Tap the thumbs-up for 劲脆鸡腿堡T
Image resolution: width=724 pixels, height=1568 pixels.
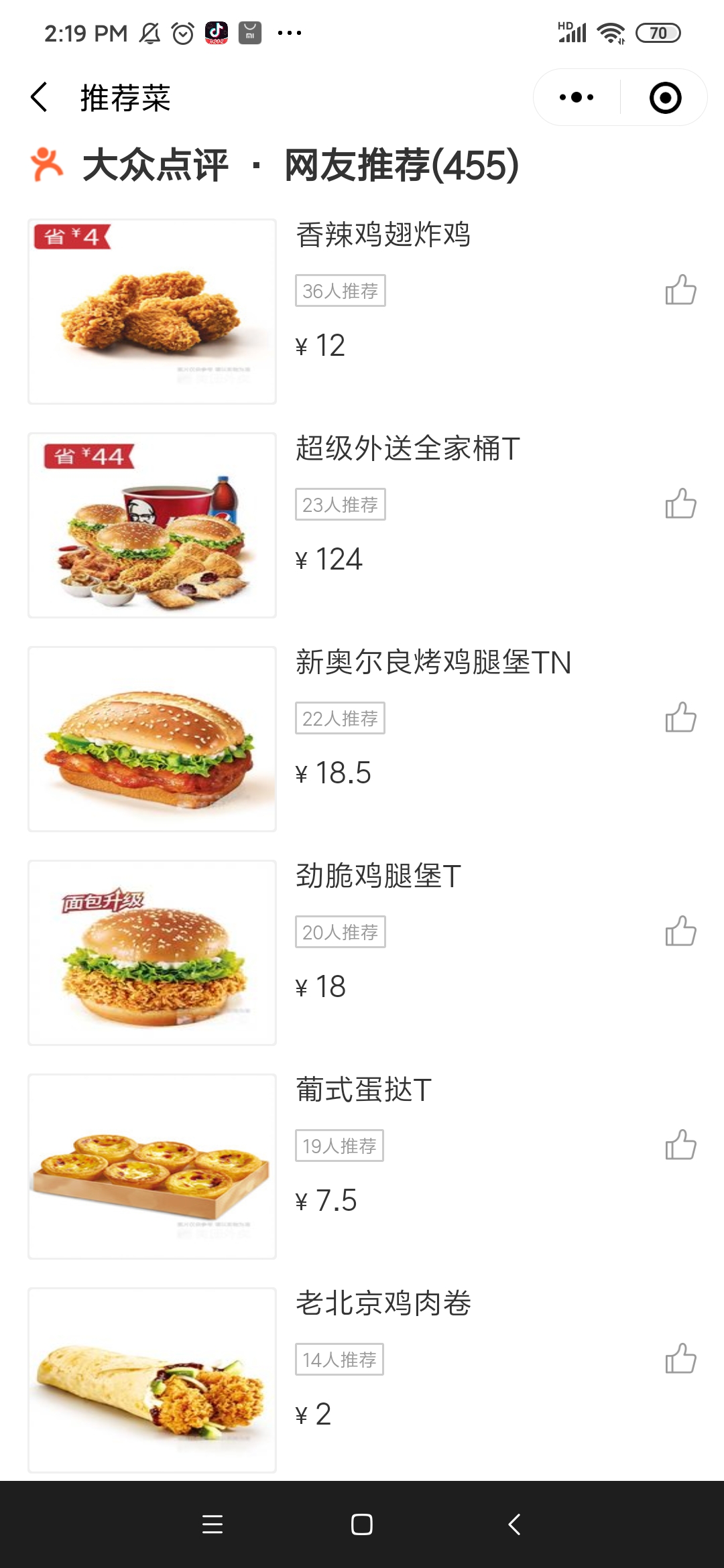(x=680, y=931)
